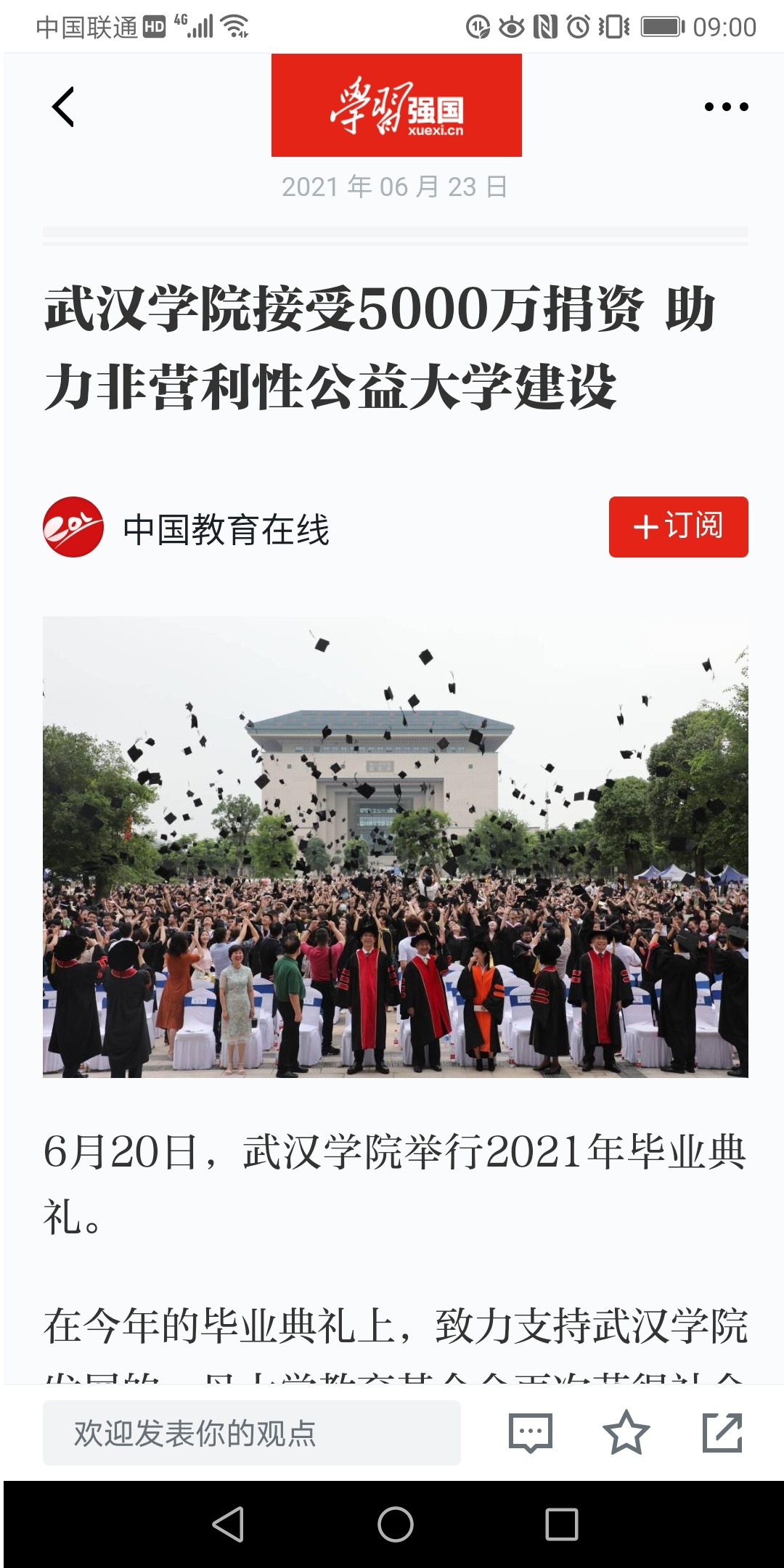
Task: Subscribe with the 订阅 button
Action: click(678, 527)
